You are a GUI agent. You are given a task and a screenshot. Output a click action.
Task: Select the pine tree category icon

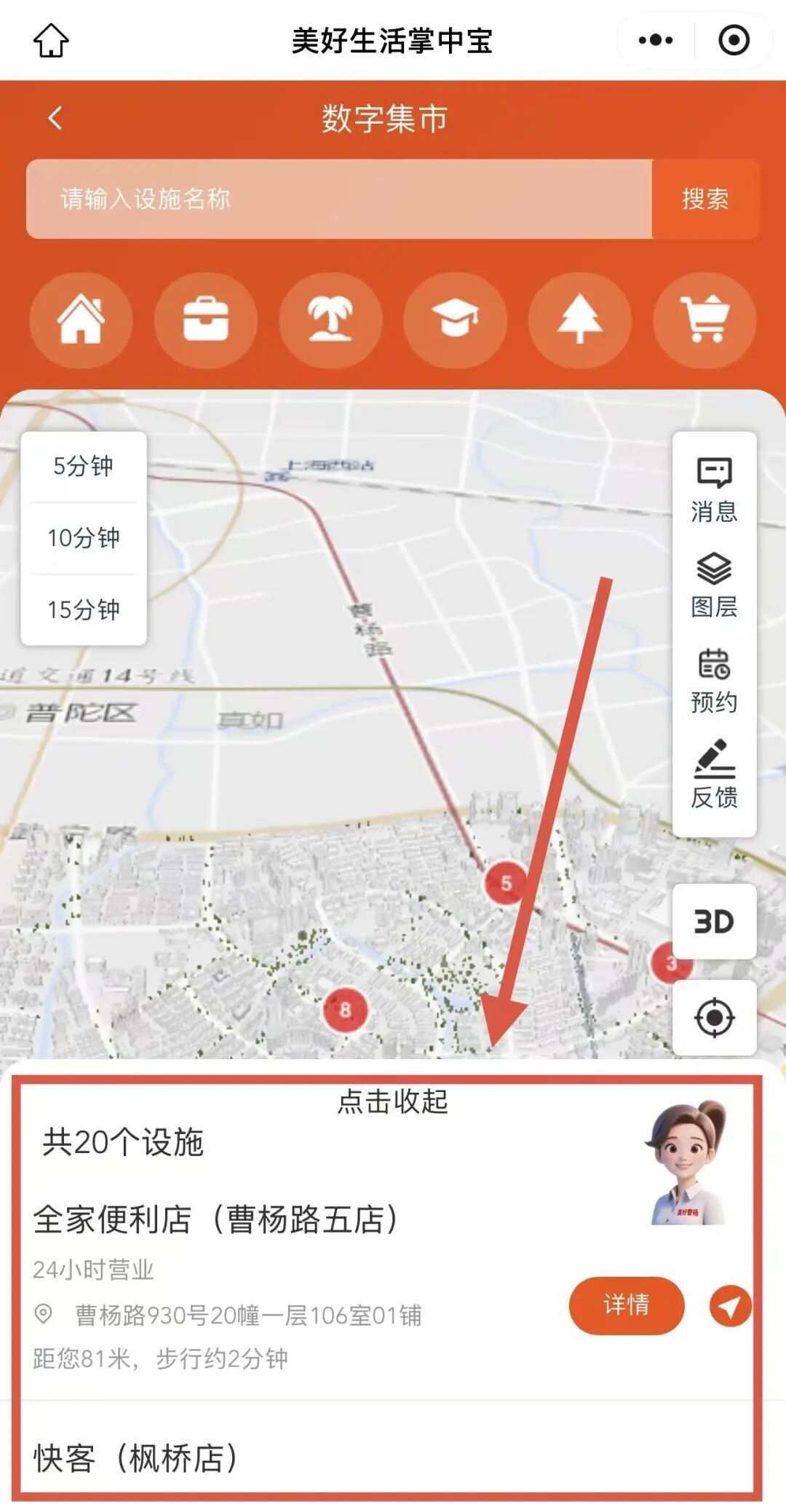[579, 320]
